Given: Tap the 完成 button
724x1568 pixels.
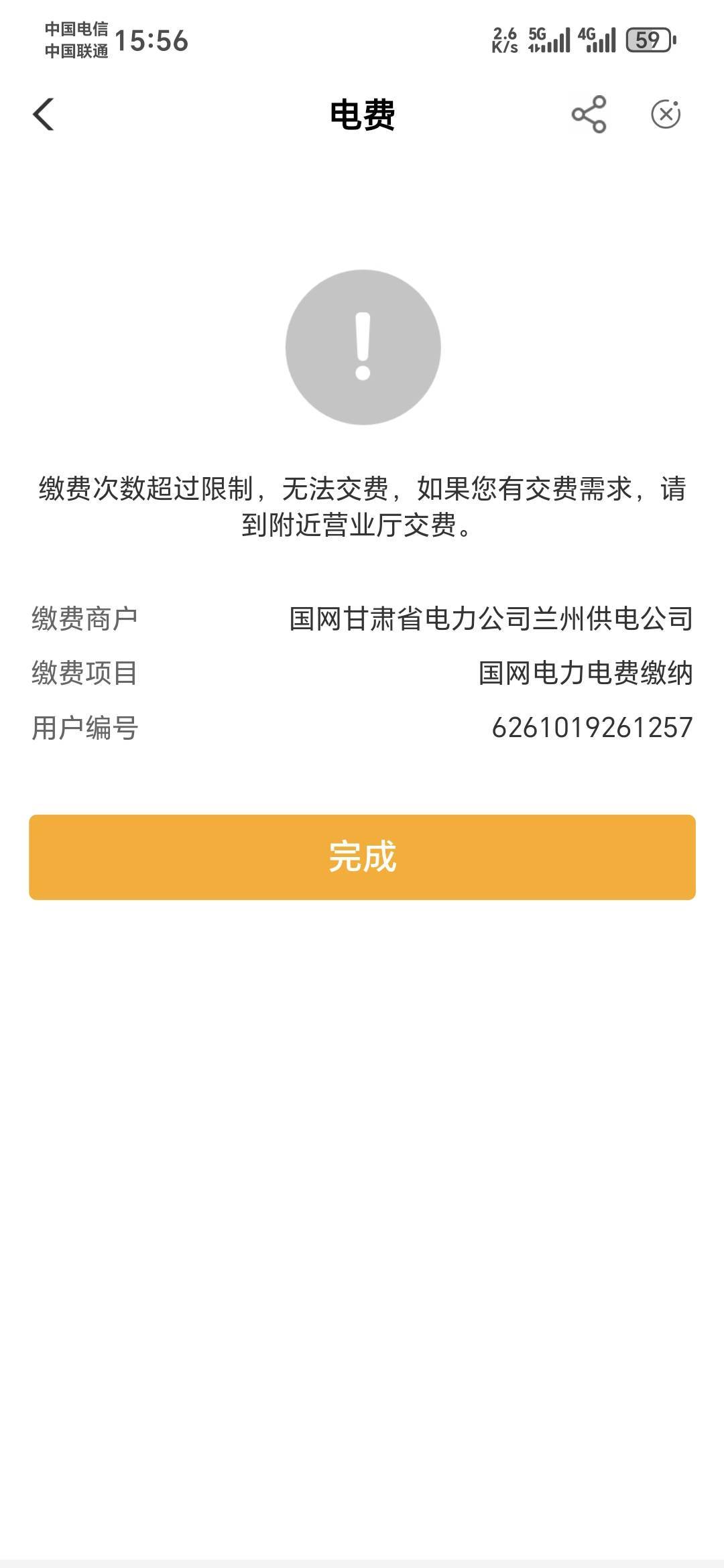Looking at the screenshot, I should tap(362, 857).
